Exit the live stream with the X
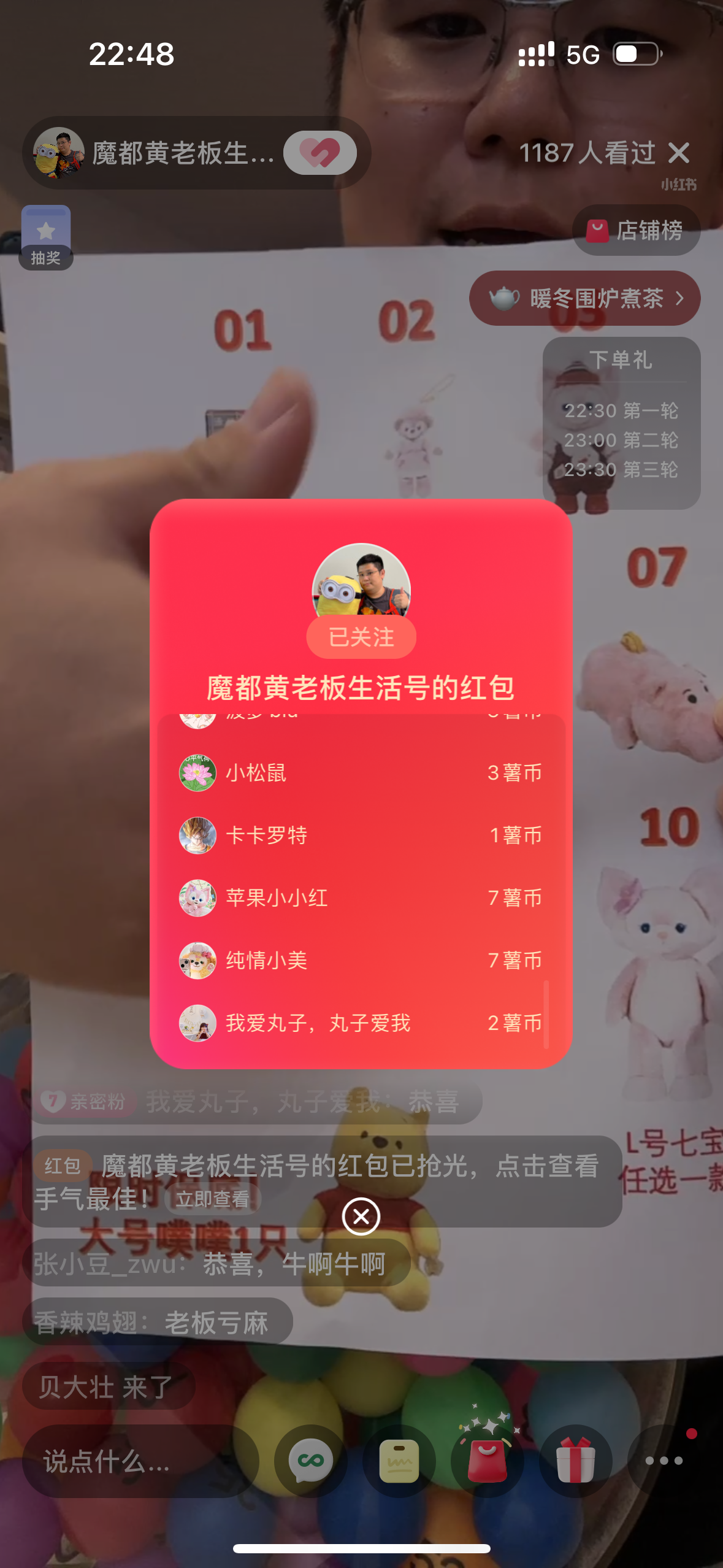723x1568 pixels. 679,153
